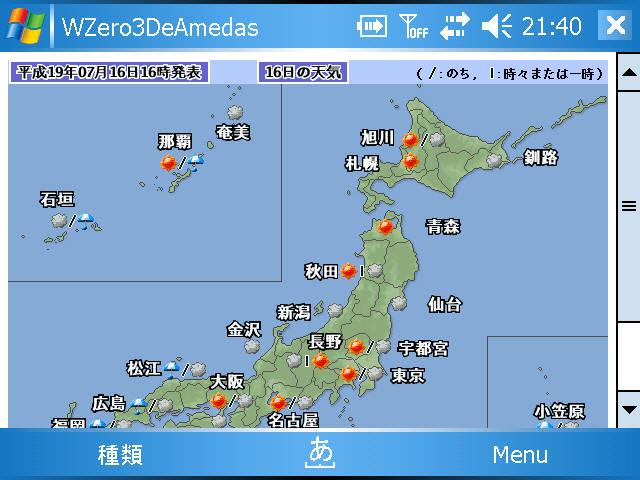Open the 種類 softkey menu

[x=120, y=454]
